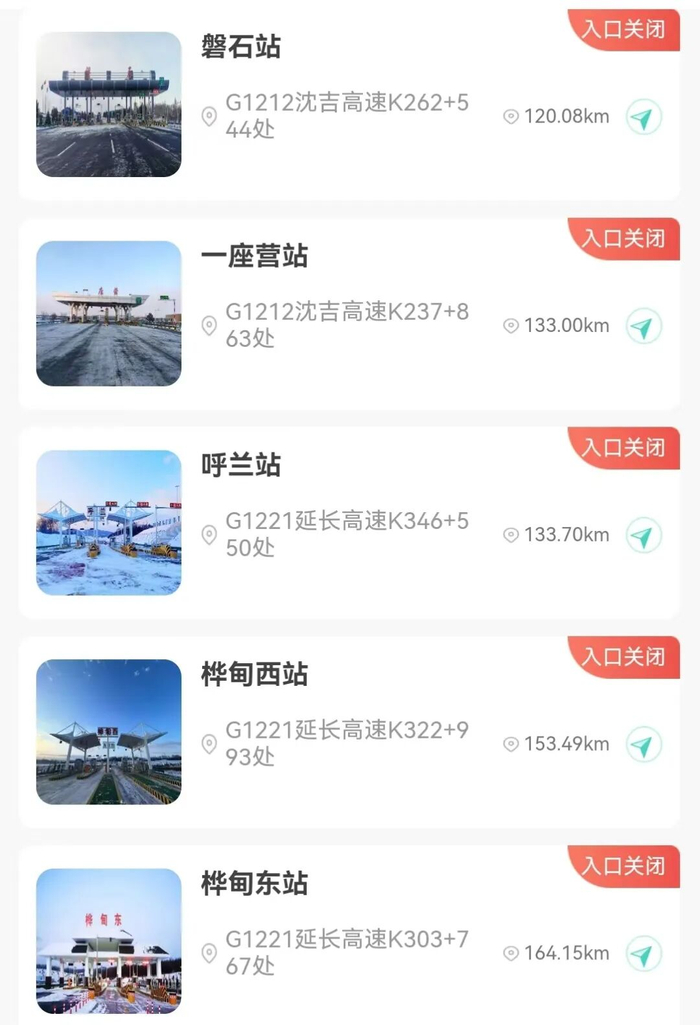This screenshot has width=700, height=1025.
Task: Tap navigation arrow for 呼兰站
Action: [644, 535]
